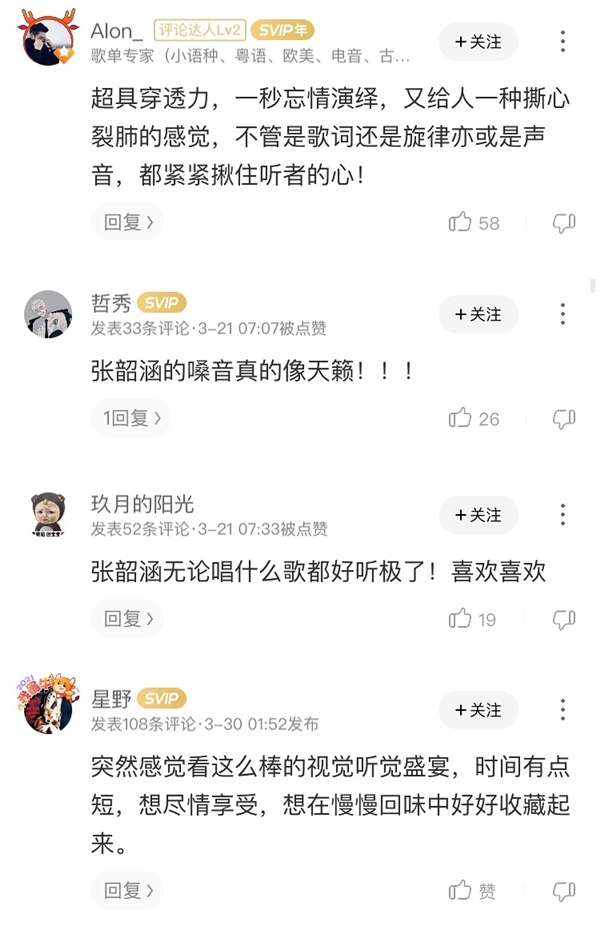
Task: Reply to 星野's comment
Action: click(128, 889)
